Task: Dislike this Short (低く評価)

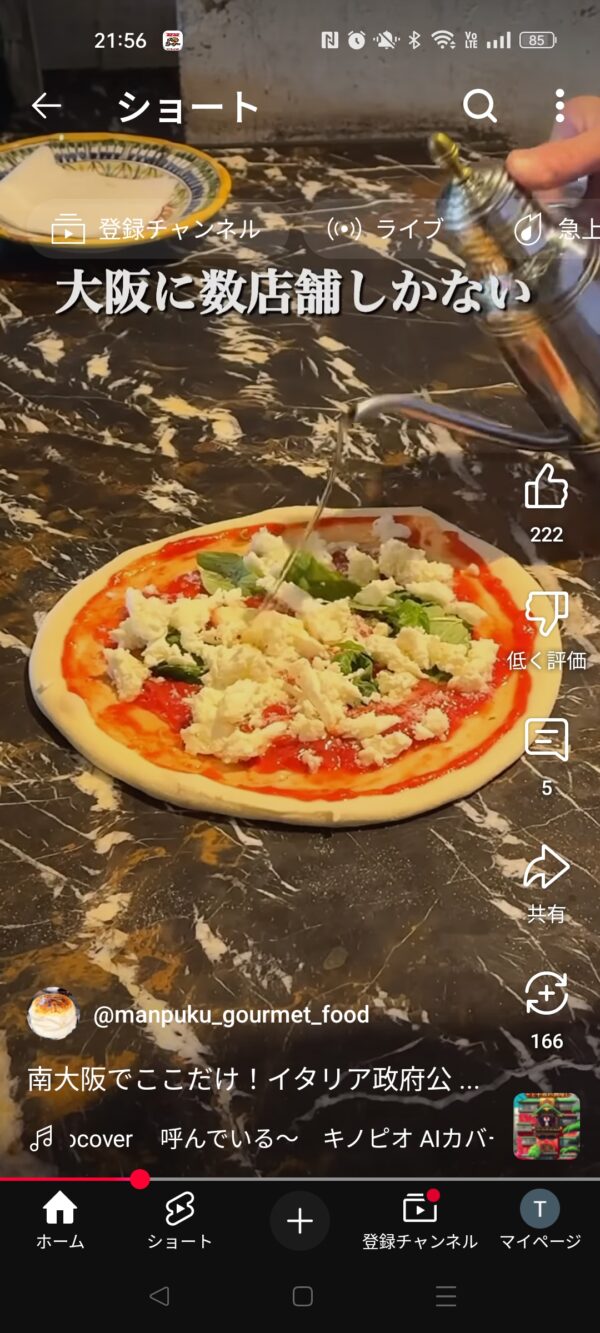Action: click(x=546, y=615)
